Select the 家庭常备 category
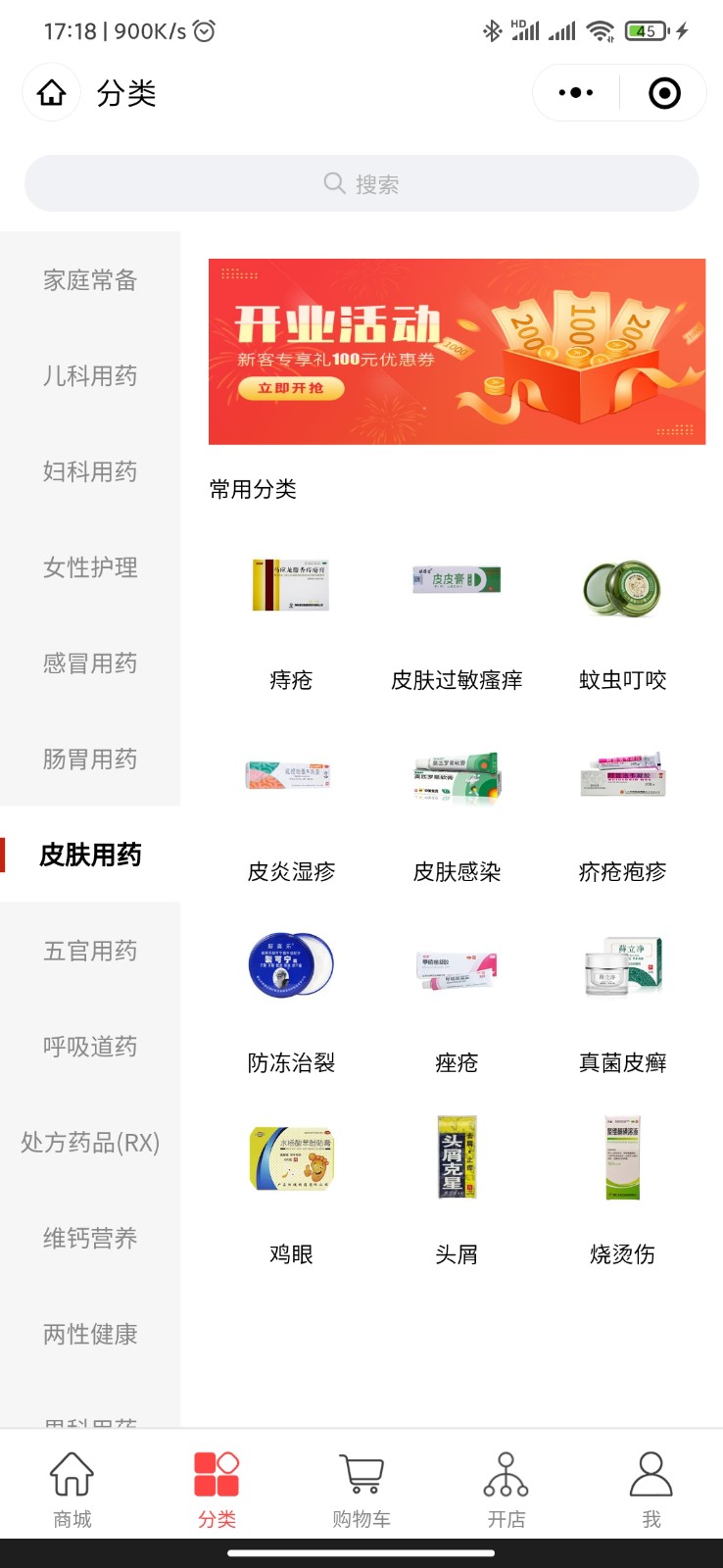Screen dimensions: 723x1568 pos(90,280)
